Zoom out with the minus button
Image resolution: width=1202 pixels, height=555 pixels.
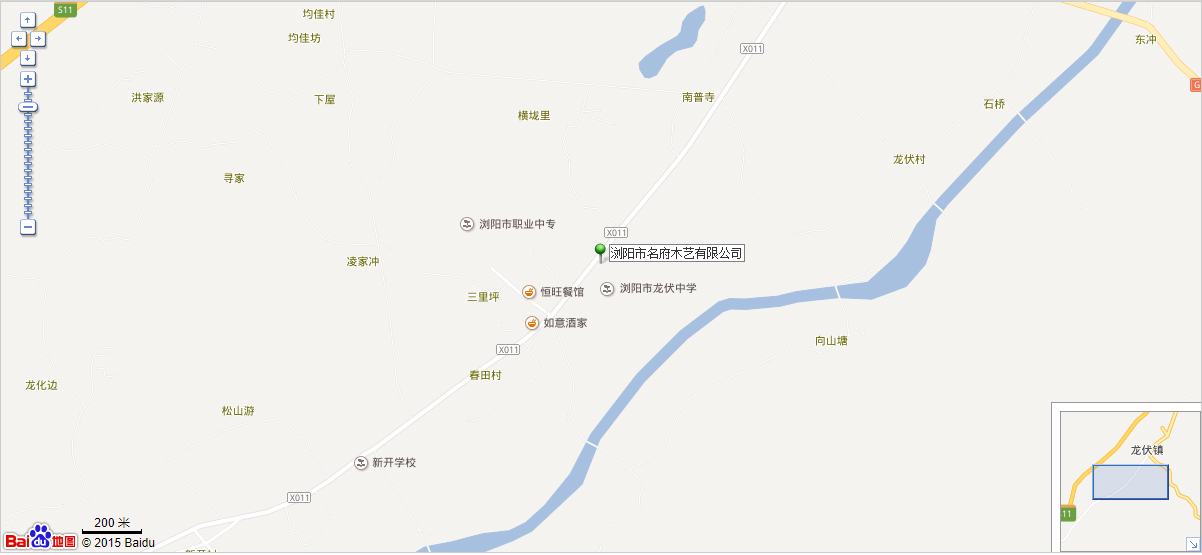[x=28, y=227]
